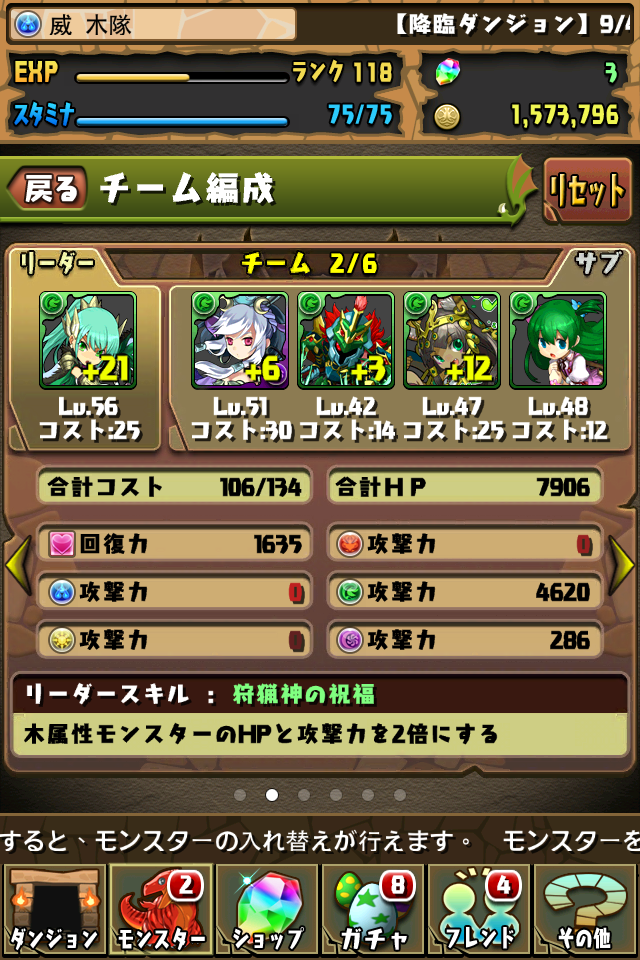Tap the 戻る back button
Screen dimensions: 640x960
click(50, 188)
